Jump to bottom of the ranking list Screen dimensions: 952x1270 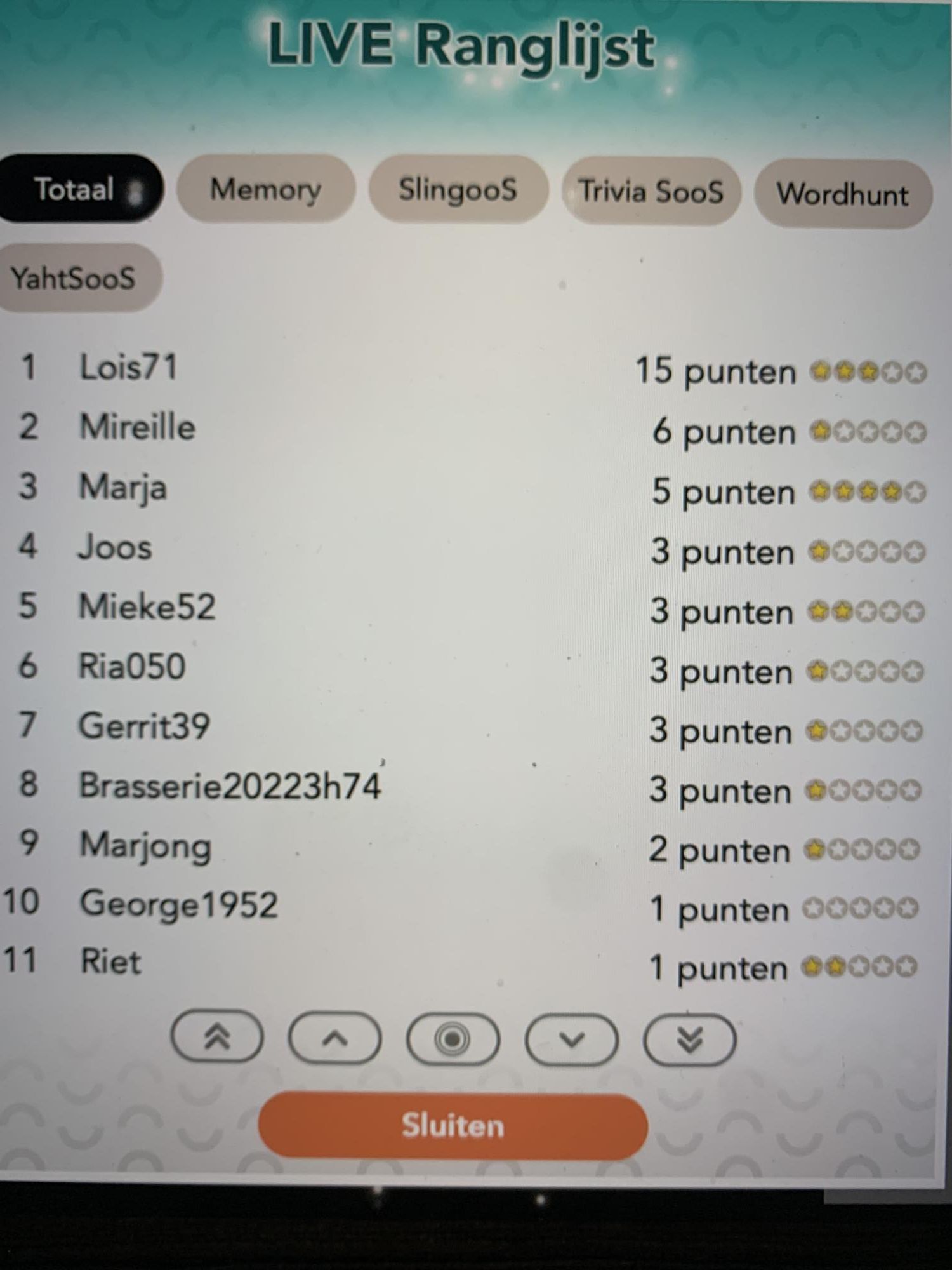tap(690, 1039)
